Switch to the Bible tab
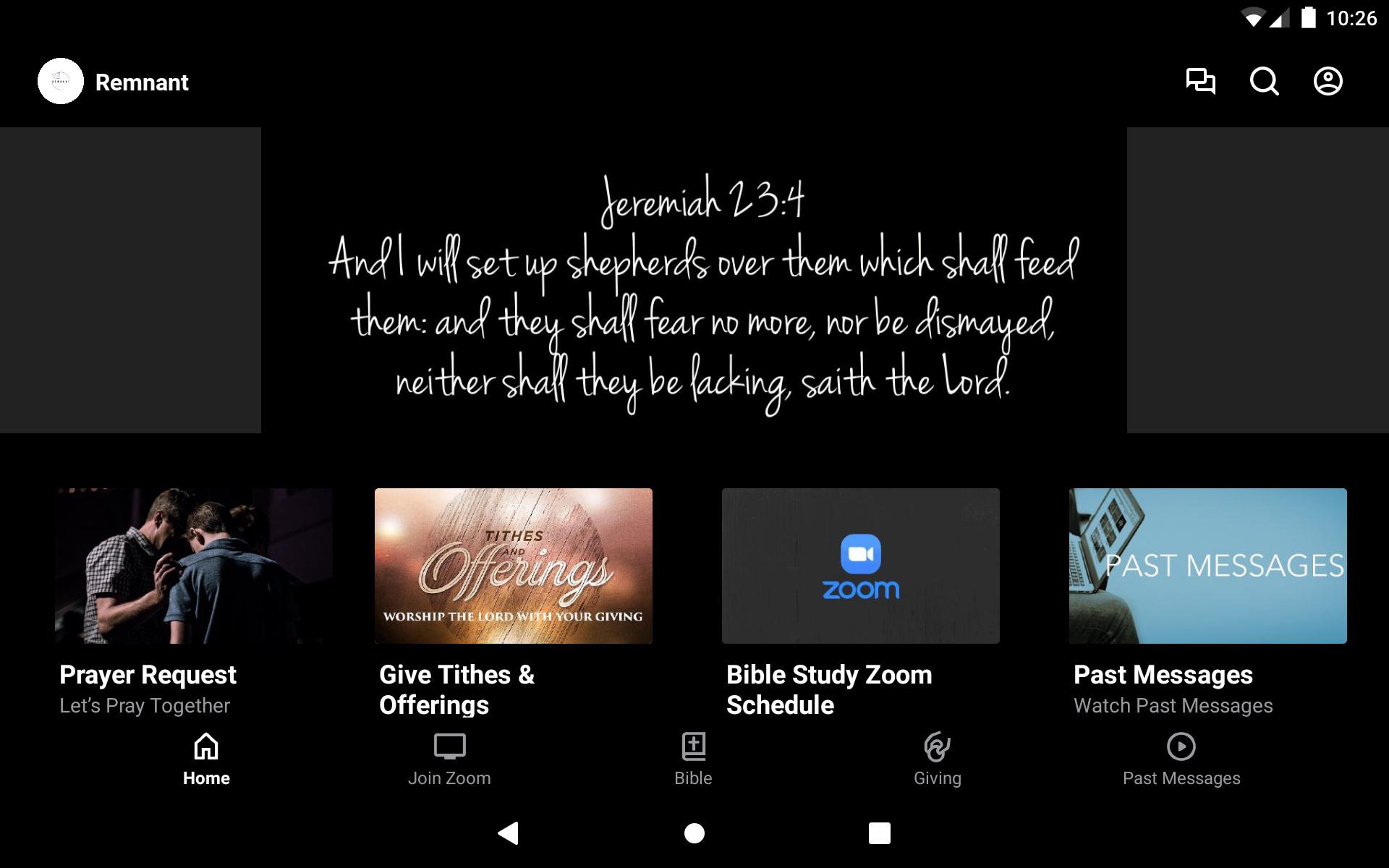 pyautogui.click(x=693, y=759)
